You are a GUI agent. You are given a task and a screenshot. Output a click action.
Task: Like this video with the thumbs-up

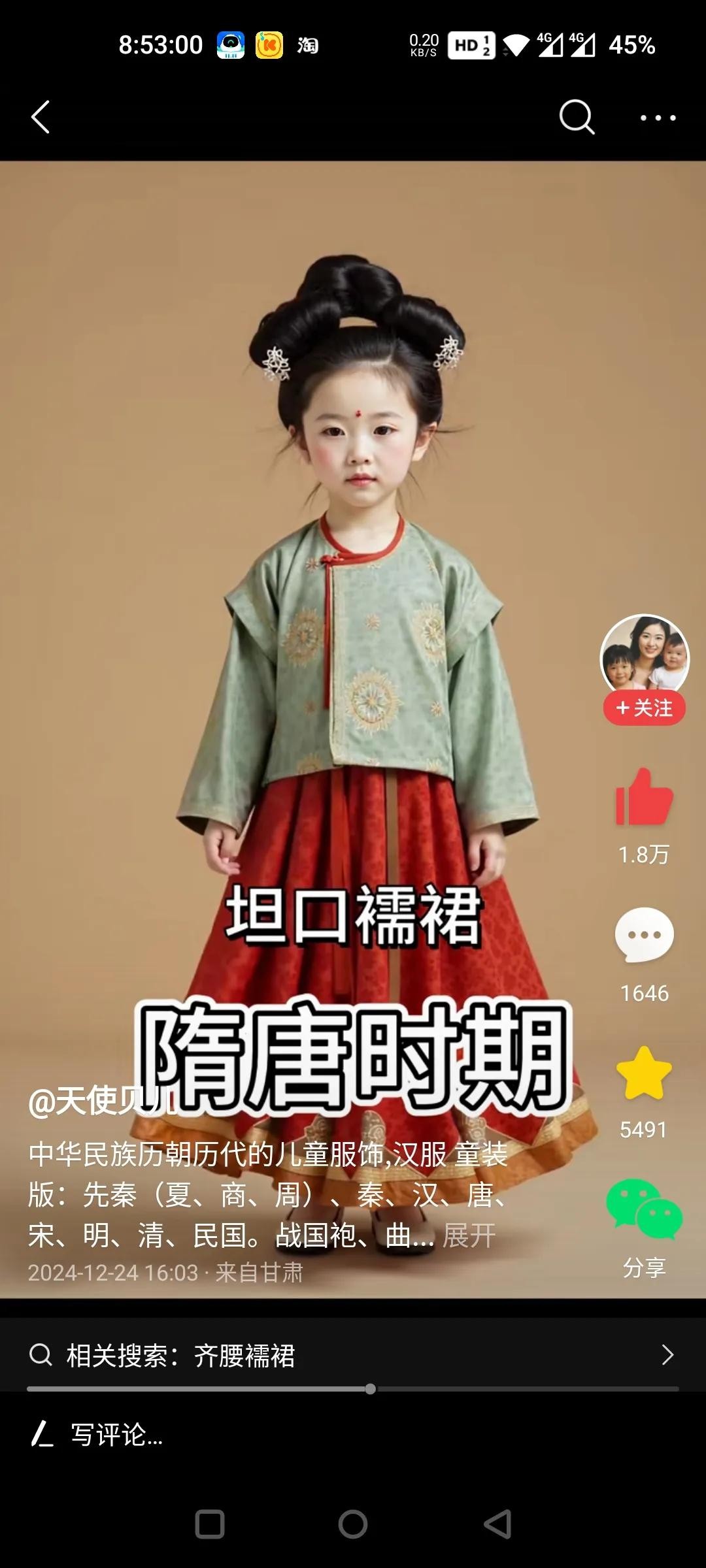[x=644, y=798]
